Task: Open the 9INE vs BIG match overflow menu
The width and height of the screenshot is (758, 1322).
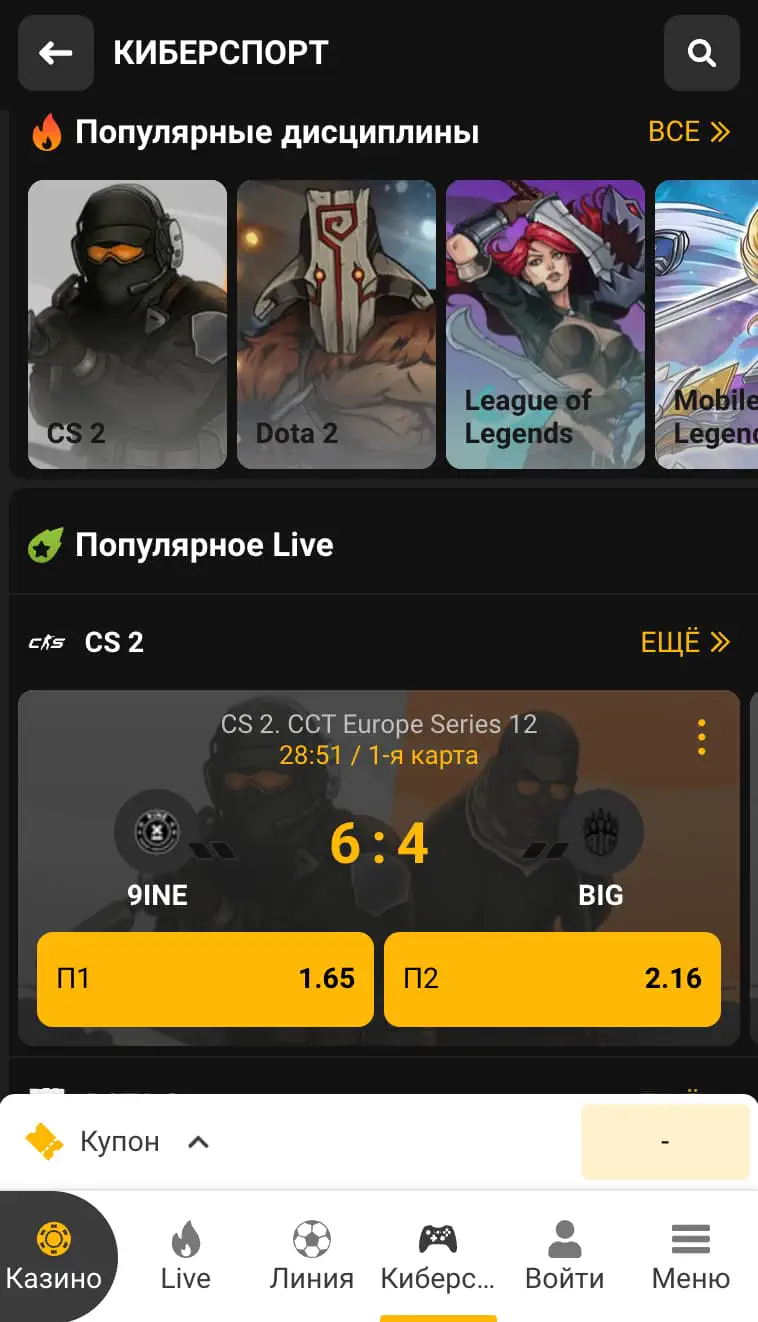Action: tap(702, 737)
